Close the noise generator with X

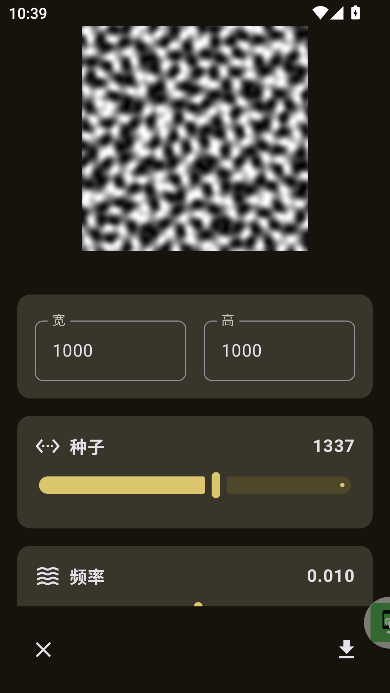click(x=43, y=650)
